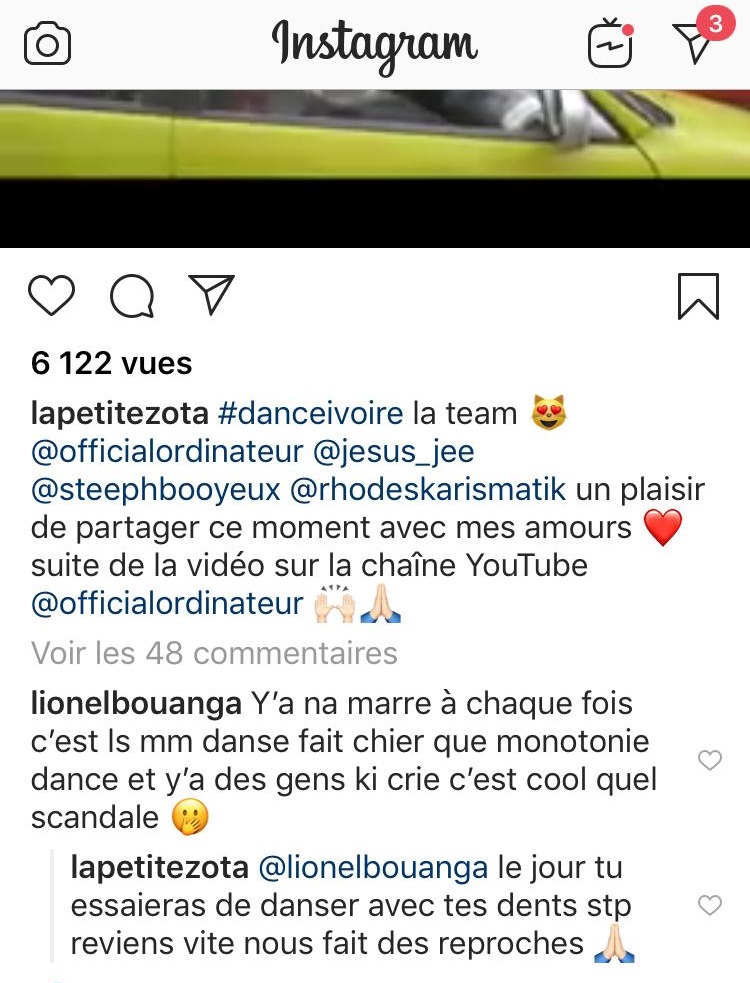Open IGTV from the top bar
750x983 pixels.
click(x=610, y=45)
